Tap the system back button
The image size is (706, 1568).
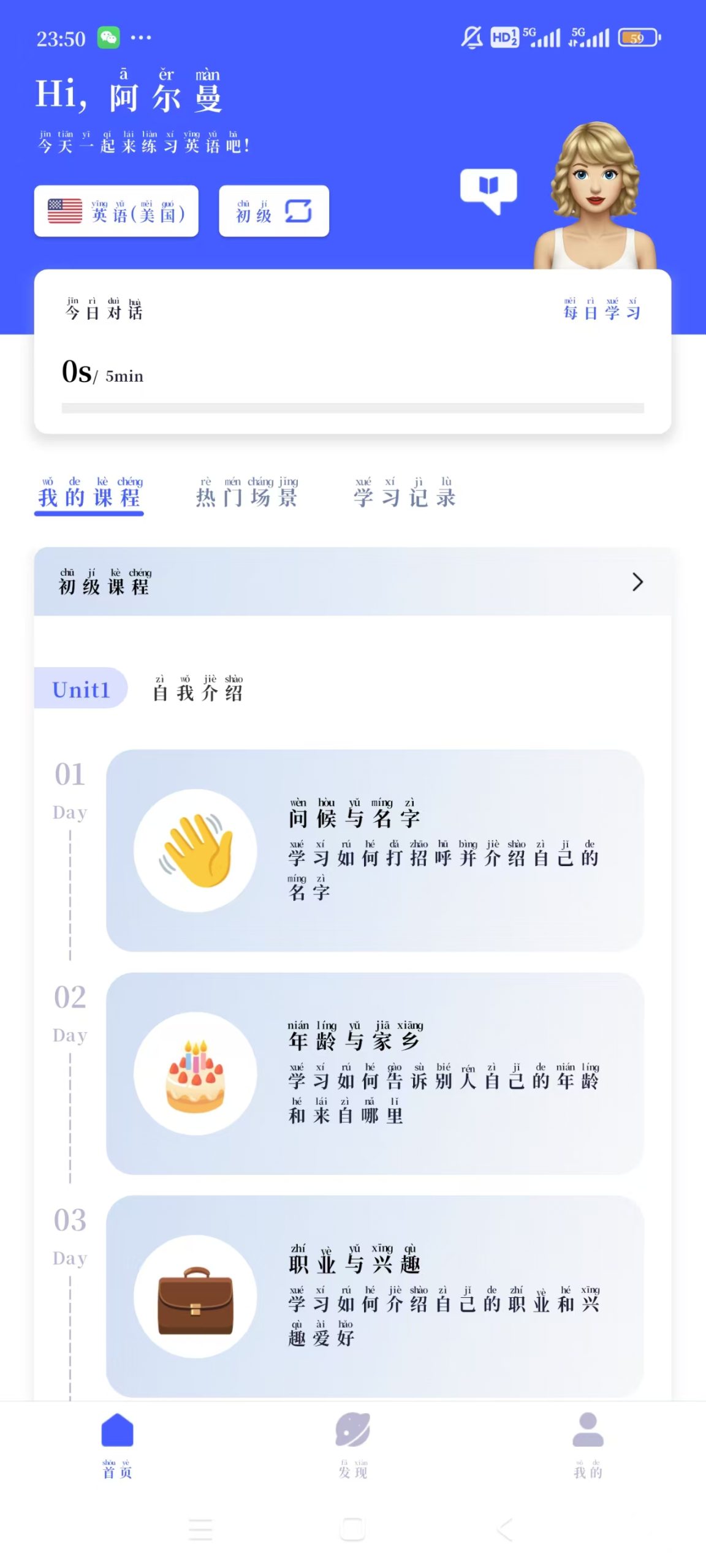point(505,1529)
